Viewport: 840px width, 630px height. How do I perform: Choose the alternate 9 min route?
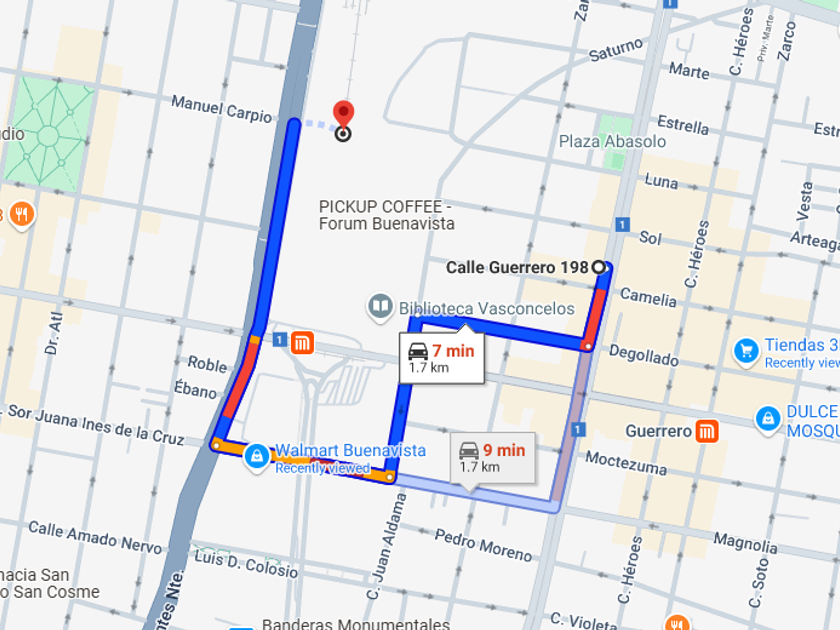[492, 459]
